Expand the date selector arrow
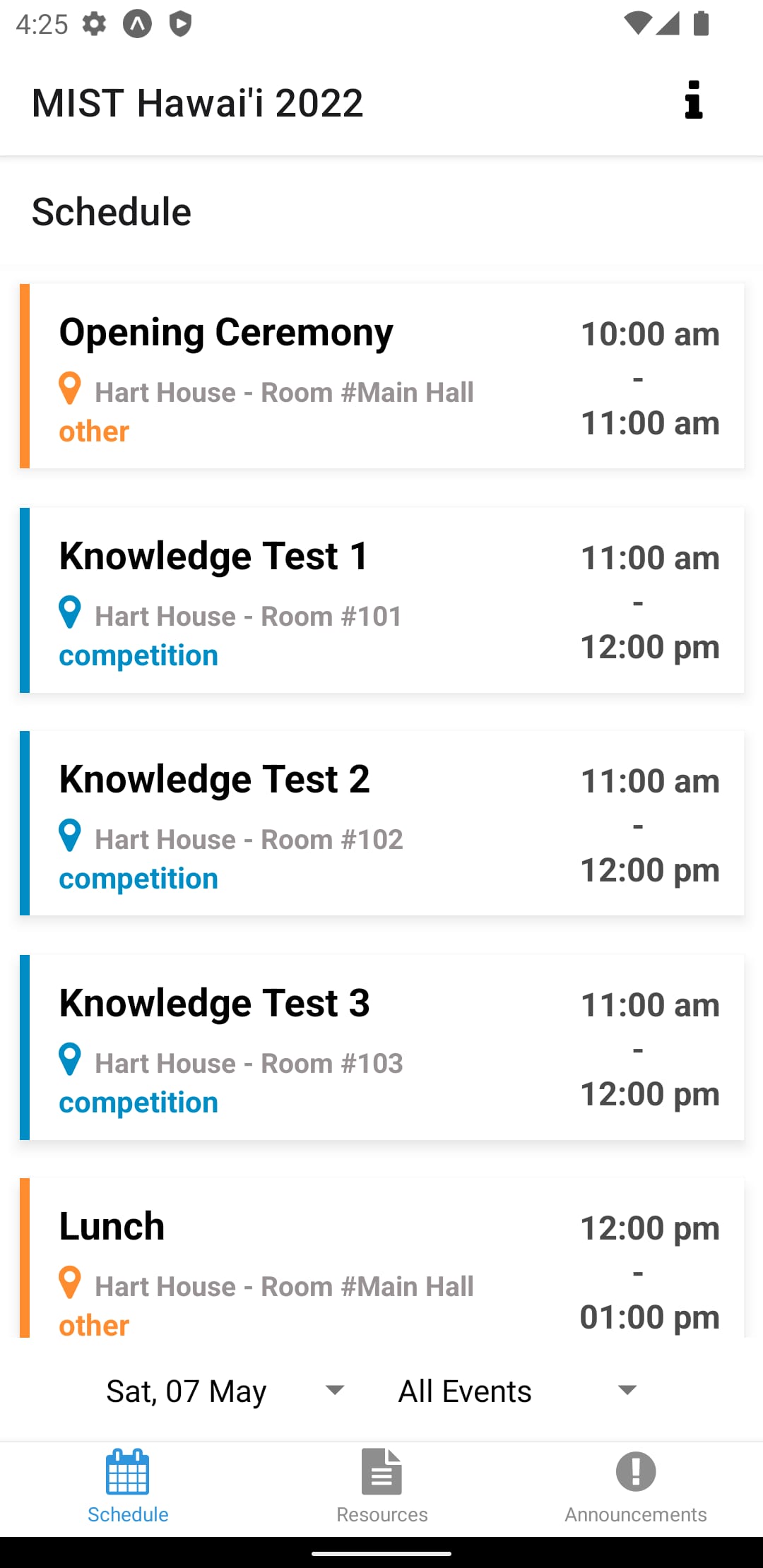This screenshot has width=763, height=1568. tap(335, 1390)
